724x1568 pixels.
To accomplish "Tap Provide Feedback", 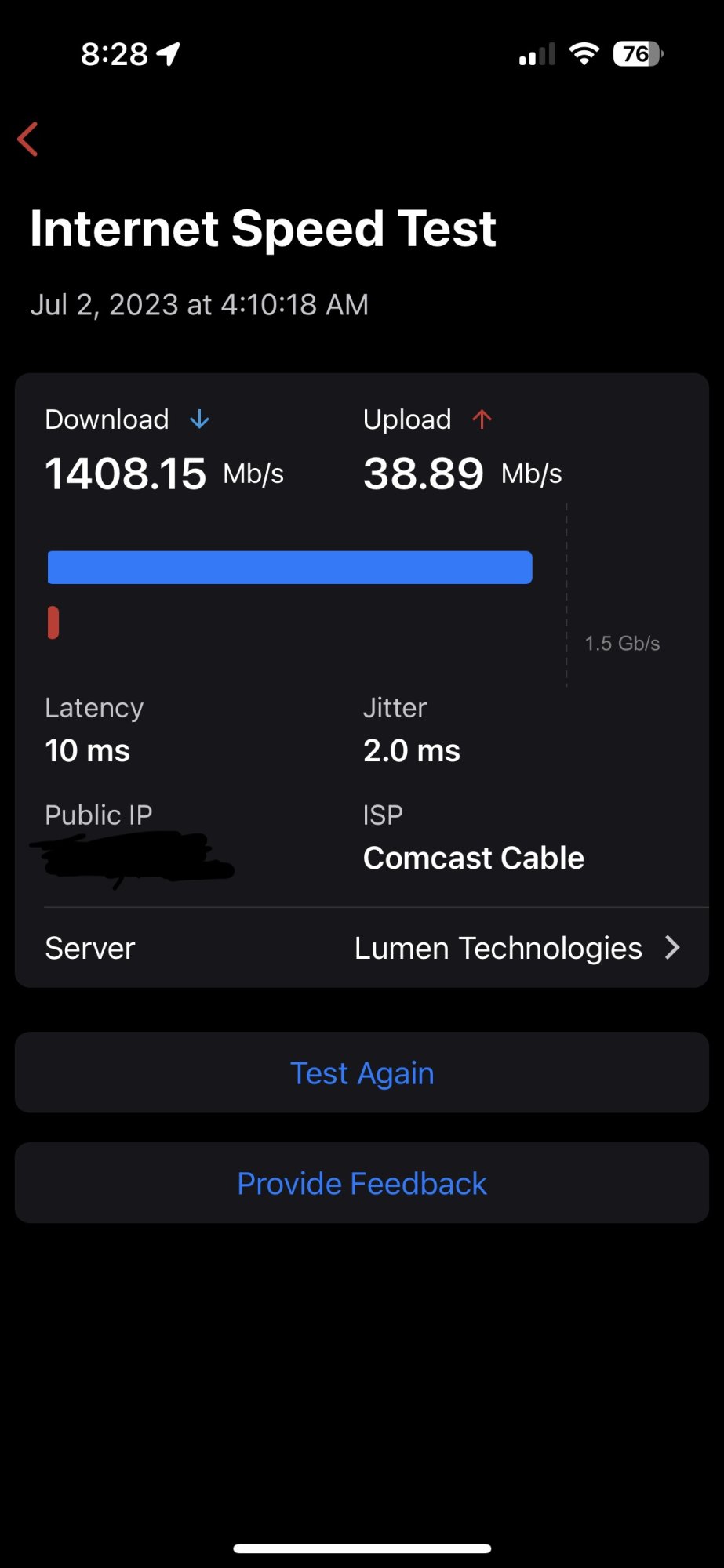I will pos(362,1183).
